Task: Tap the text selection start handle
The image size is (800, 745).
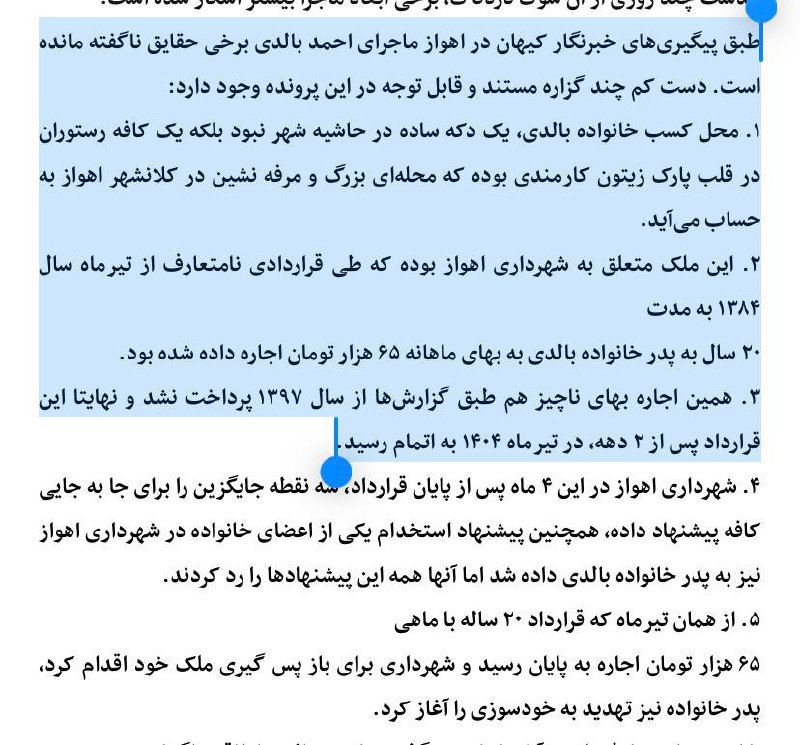Action: tap(763, 10)
